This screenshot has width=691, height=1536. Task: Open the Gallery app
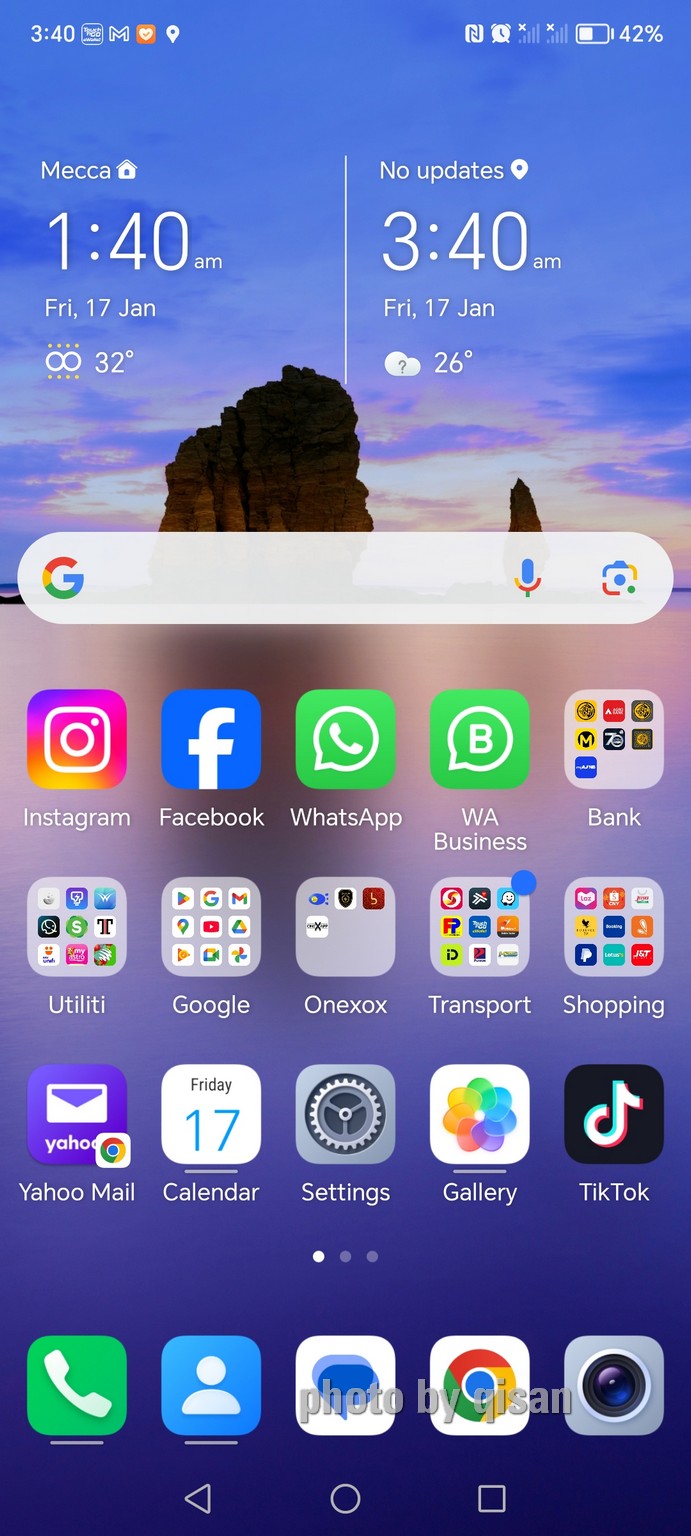pos(480,1114)
